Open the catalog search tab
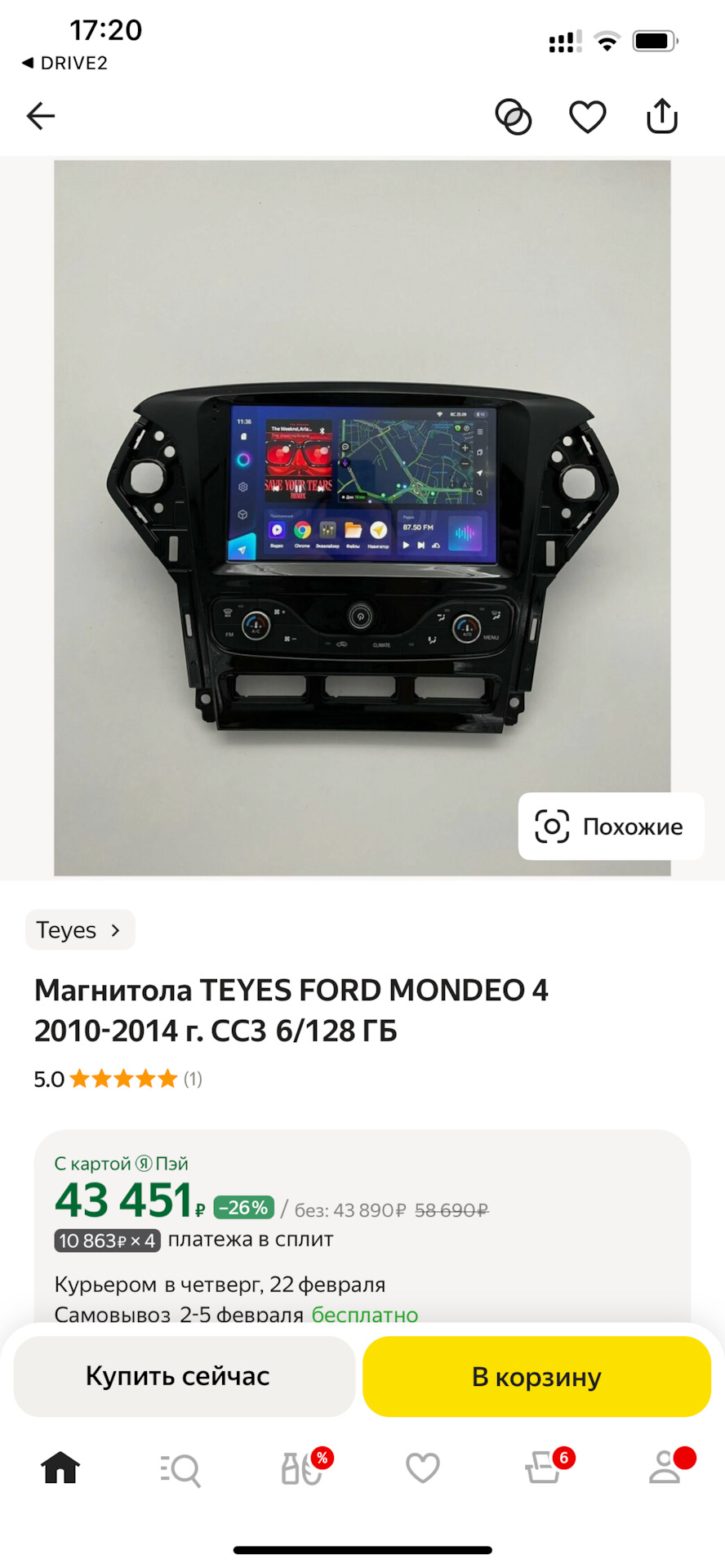The width and height of the screenshot is (725, 1568). (x=180, y=1469)
